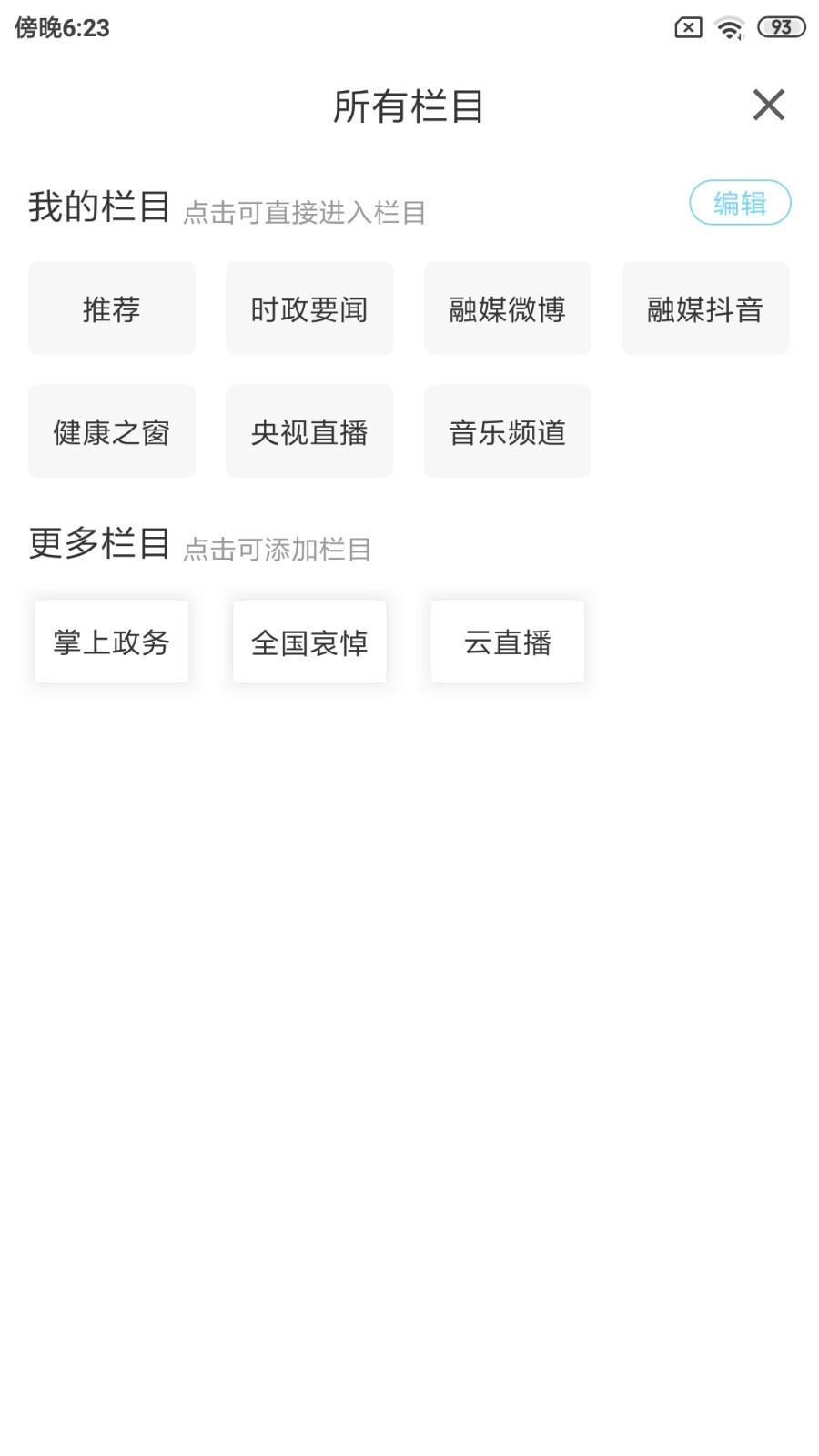Open the 时政要闻 channel
This screenshot has height=1456, width=819.
point(309,308)
